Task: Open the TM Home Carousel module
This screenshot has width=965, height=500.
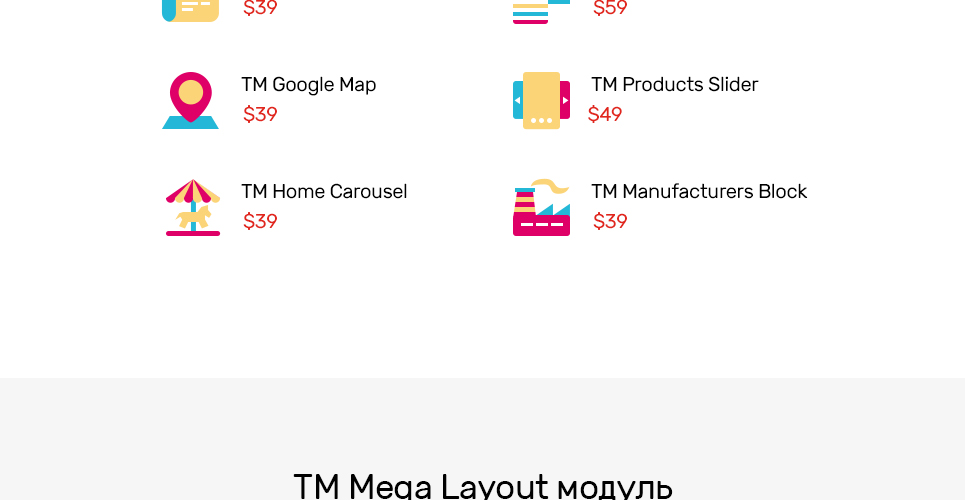Action: coord(324,192)
